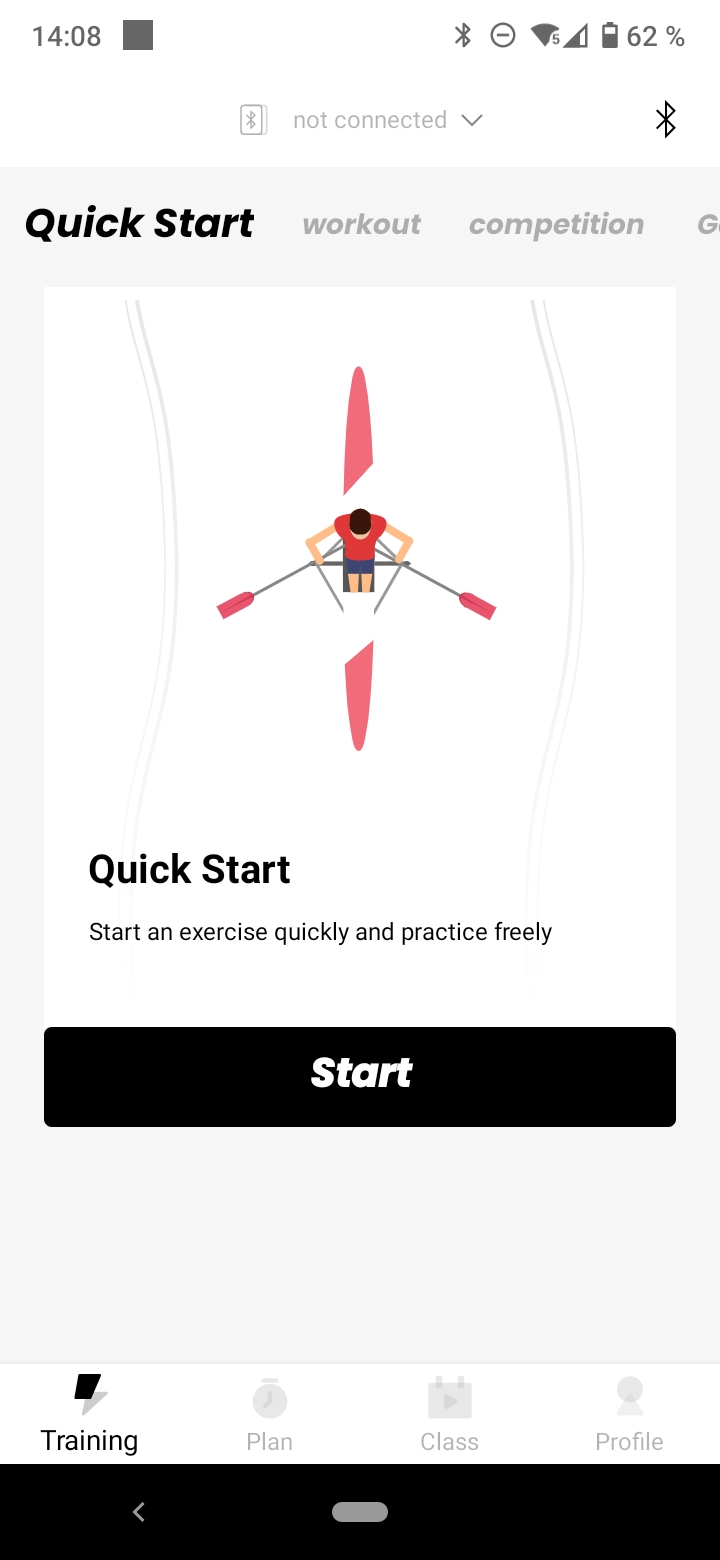Tap the black Start button
Screen dimensions: 720x1560
(x=360, y=1076)
